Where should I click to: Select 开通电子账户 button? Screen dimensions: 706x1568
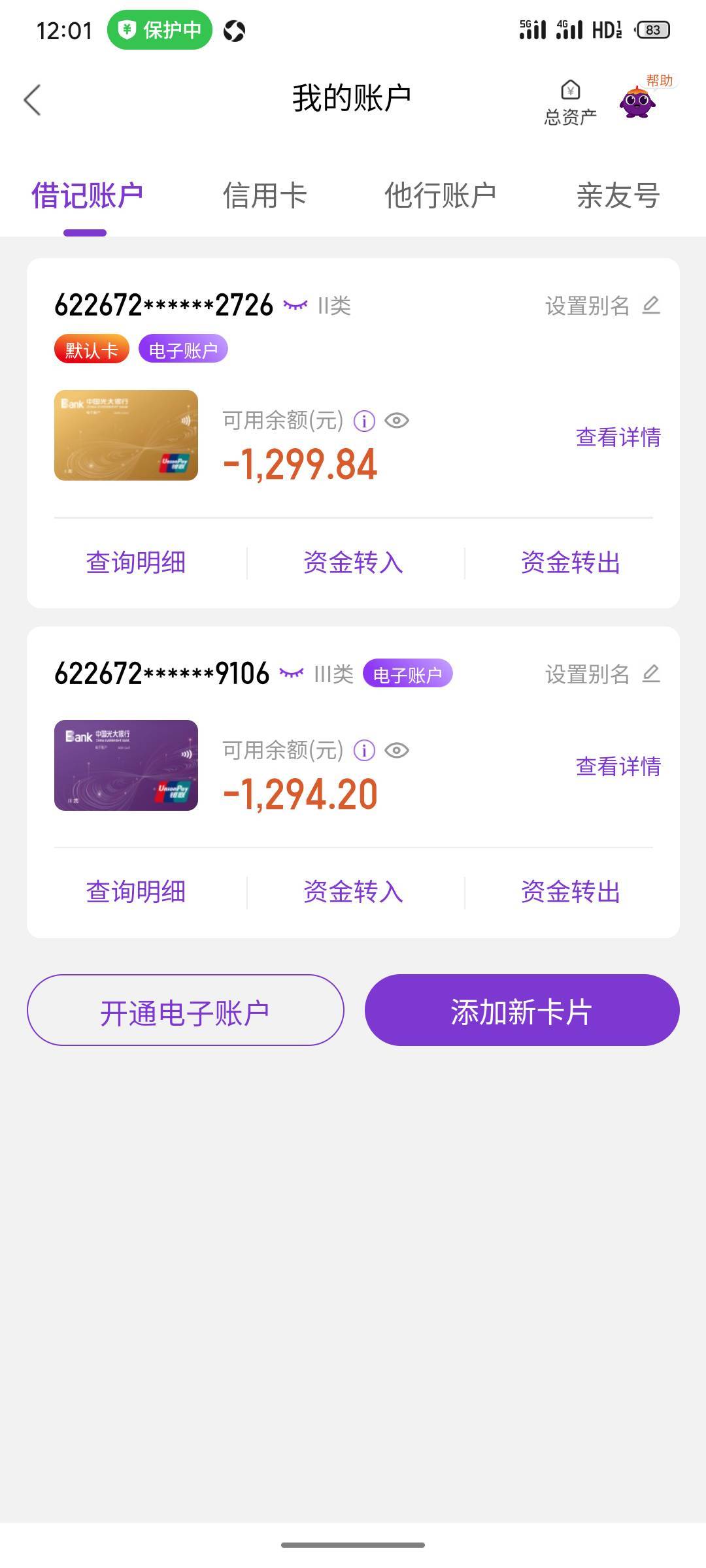(185, 1010)
